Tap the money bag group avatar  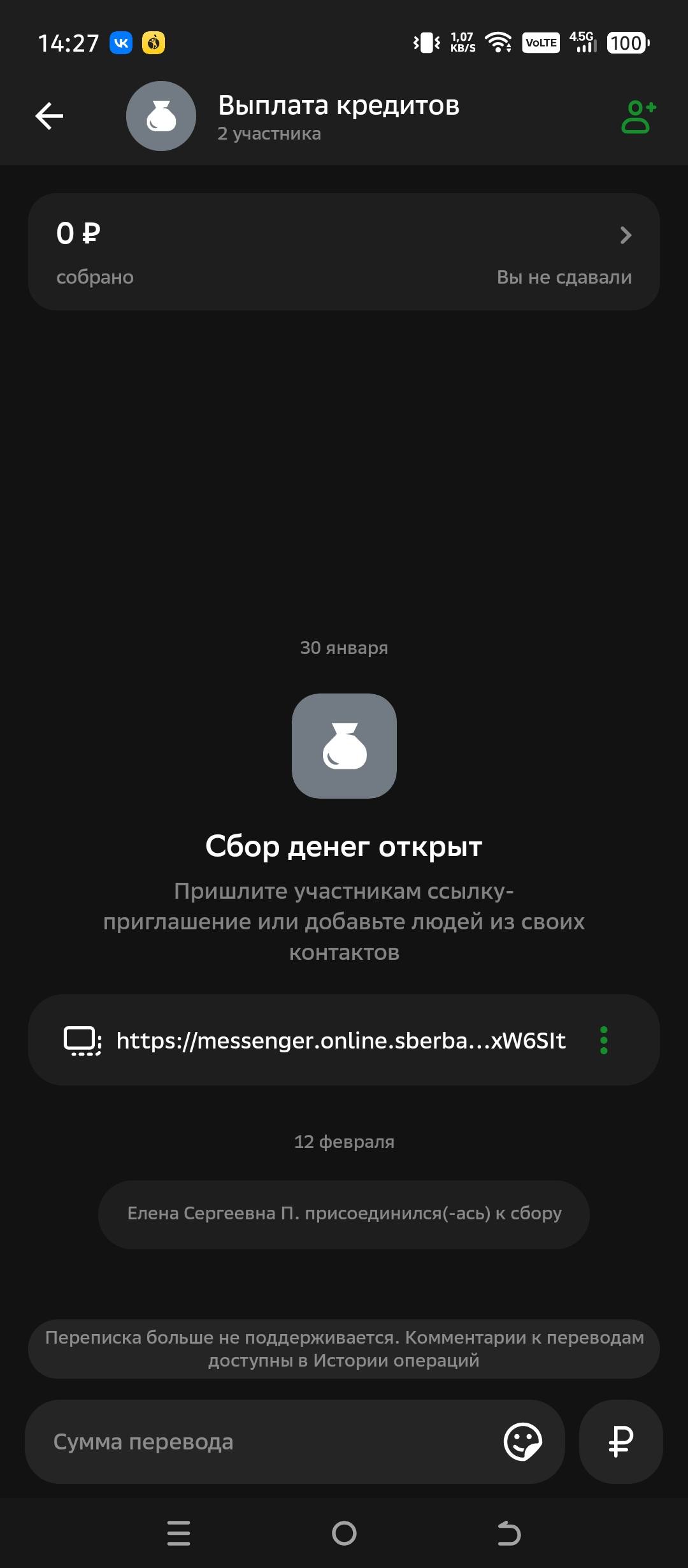(x=161, y=115)
